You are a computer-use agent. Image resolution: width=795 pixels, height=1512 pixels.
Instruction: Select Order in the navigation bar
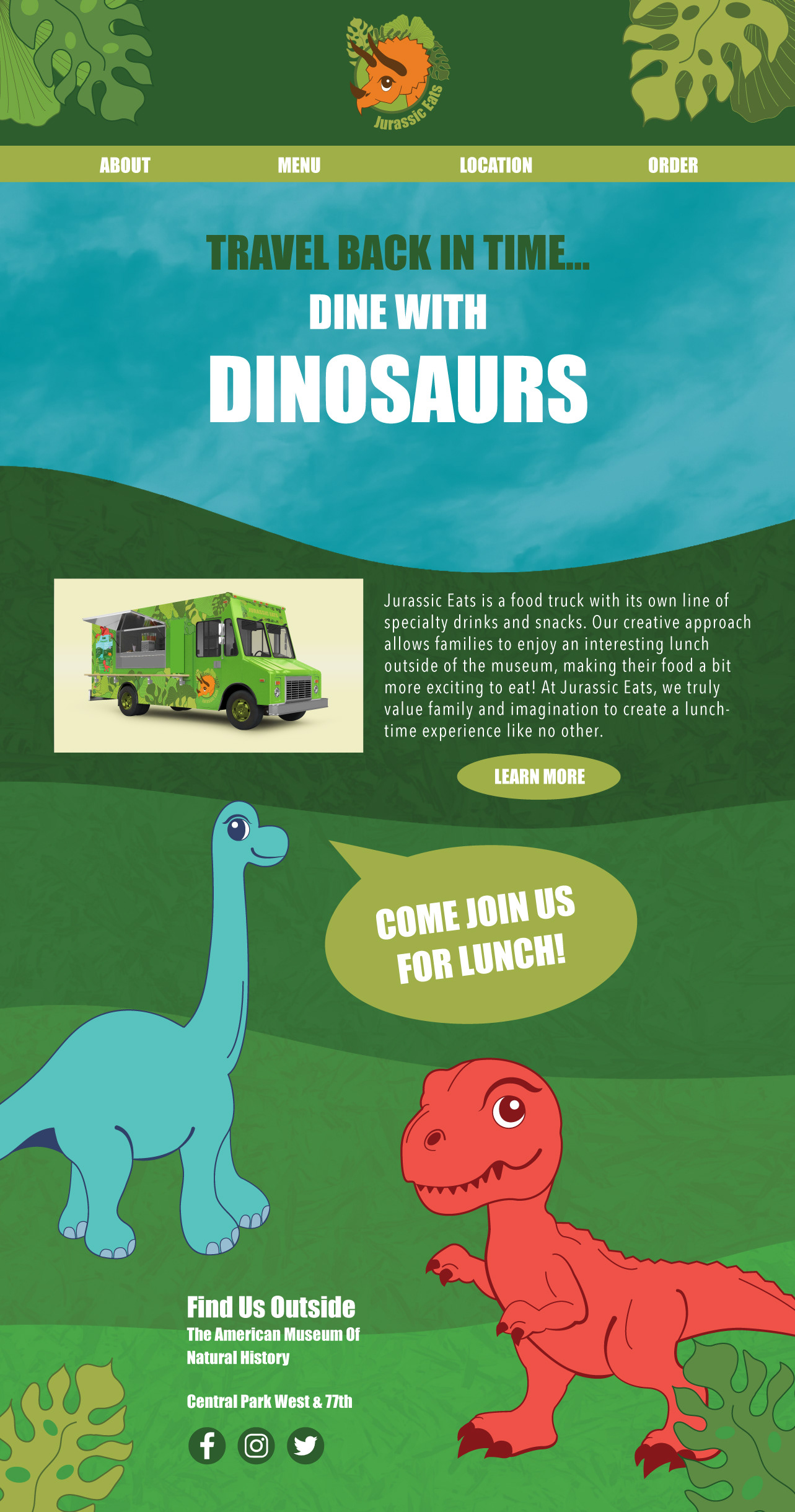click(673, 165)
